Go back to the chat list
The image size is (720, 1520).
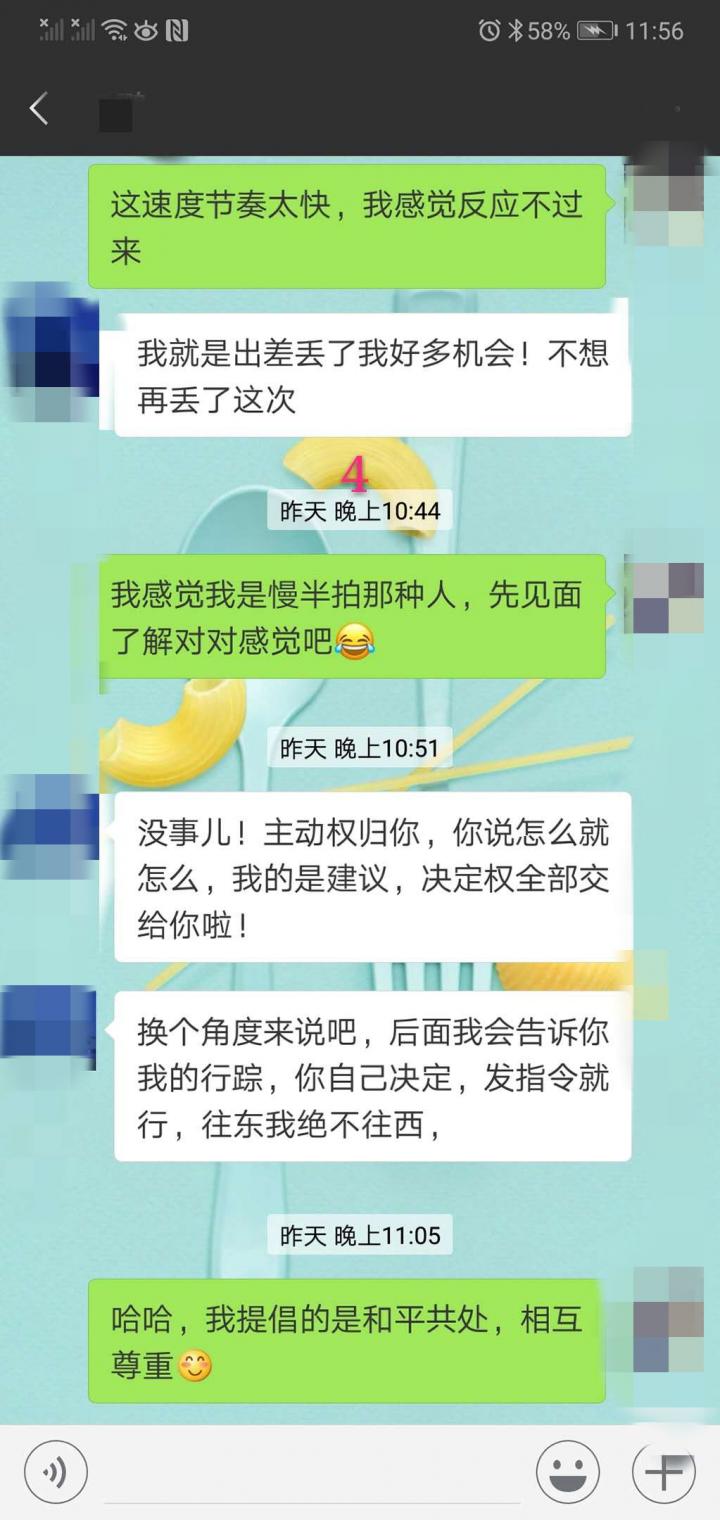click(x=39, y=108)
